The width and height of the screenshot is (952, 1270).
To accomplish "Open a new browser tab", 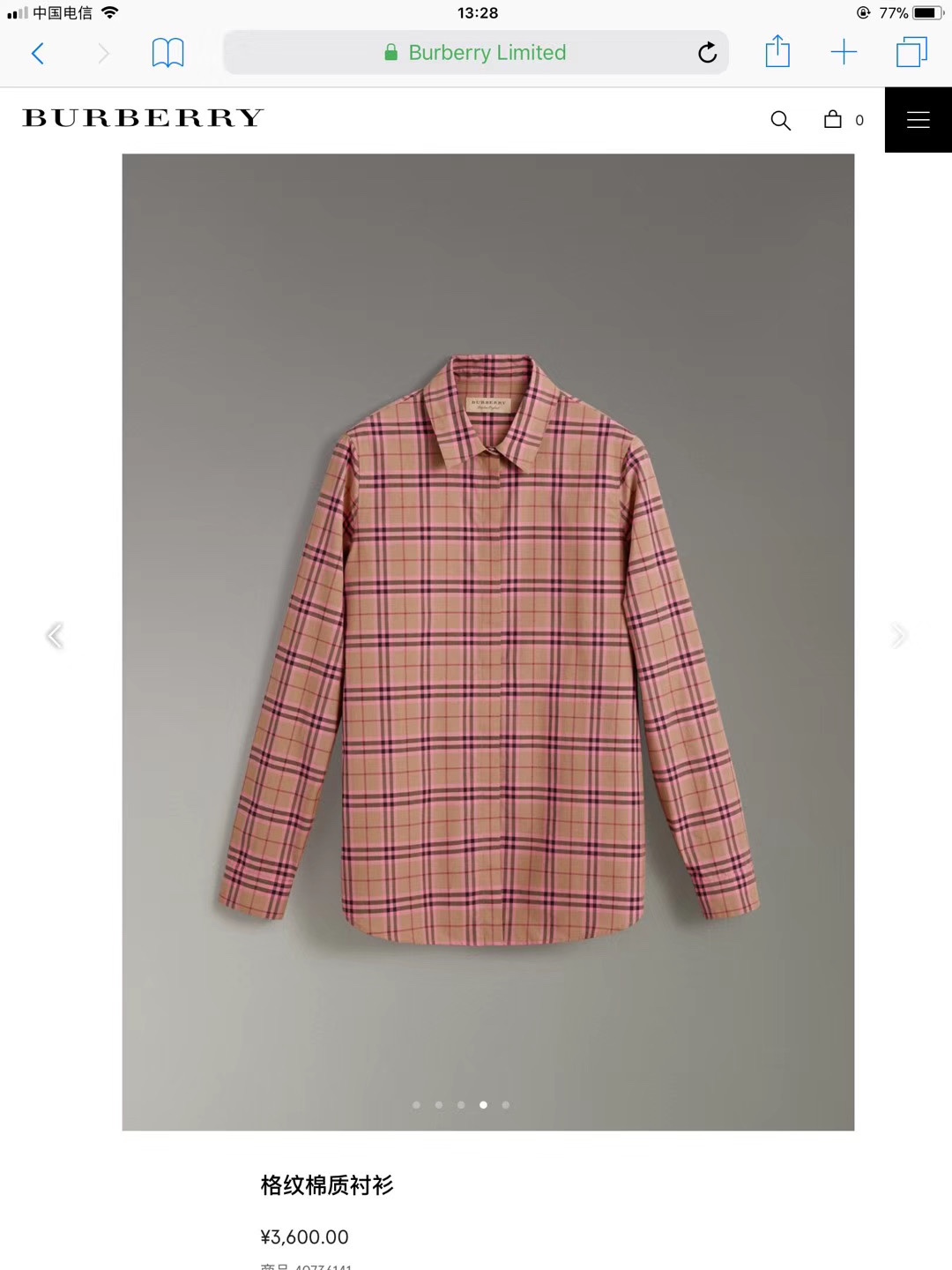I will click(844, 53).
